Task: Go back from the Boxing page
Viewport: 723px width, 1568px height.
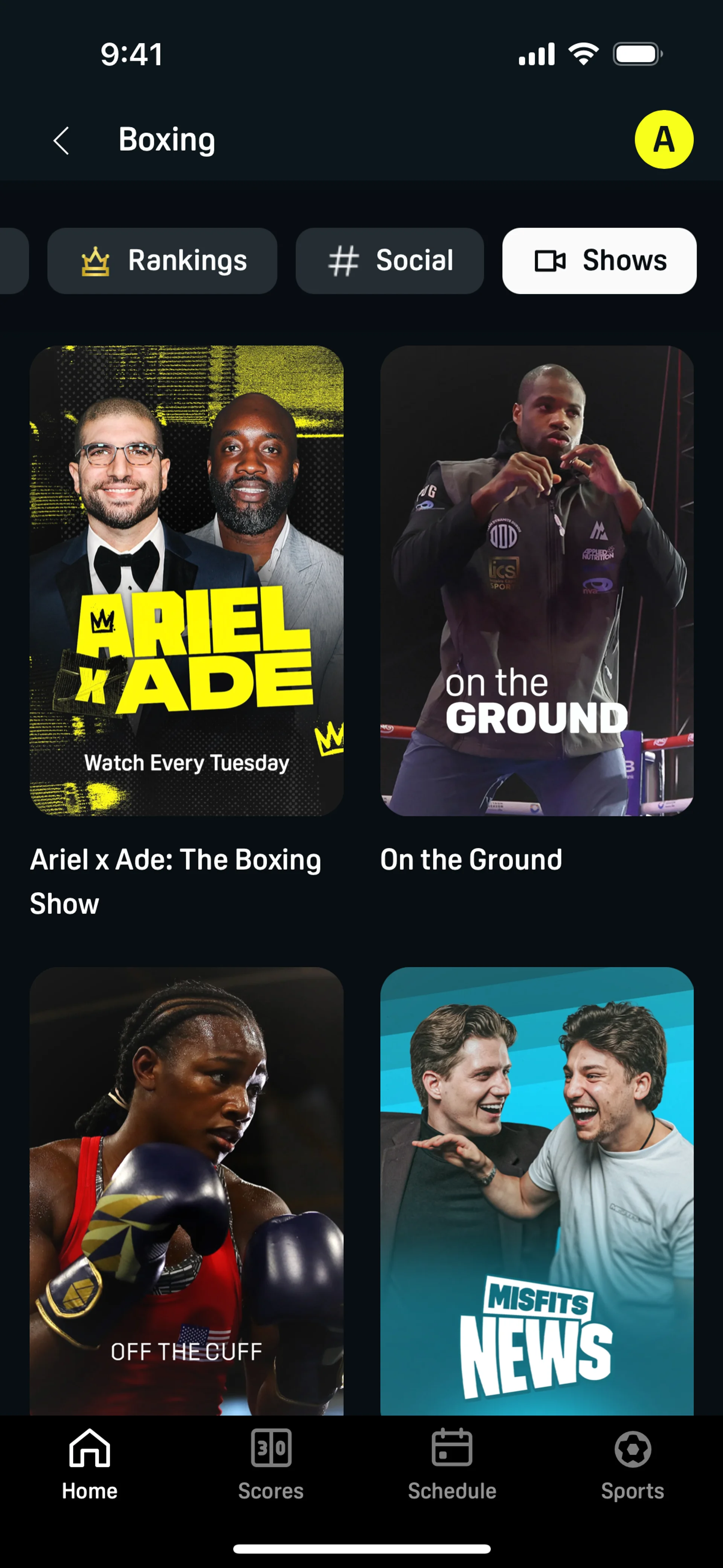Action: [x=61, y=141]
